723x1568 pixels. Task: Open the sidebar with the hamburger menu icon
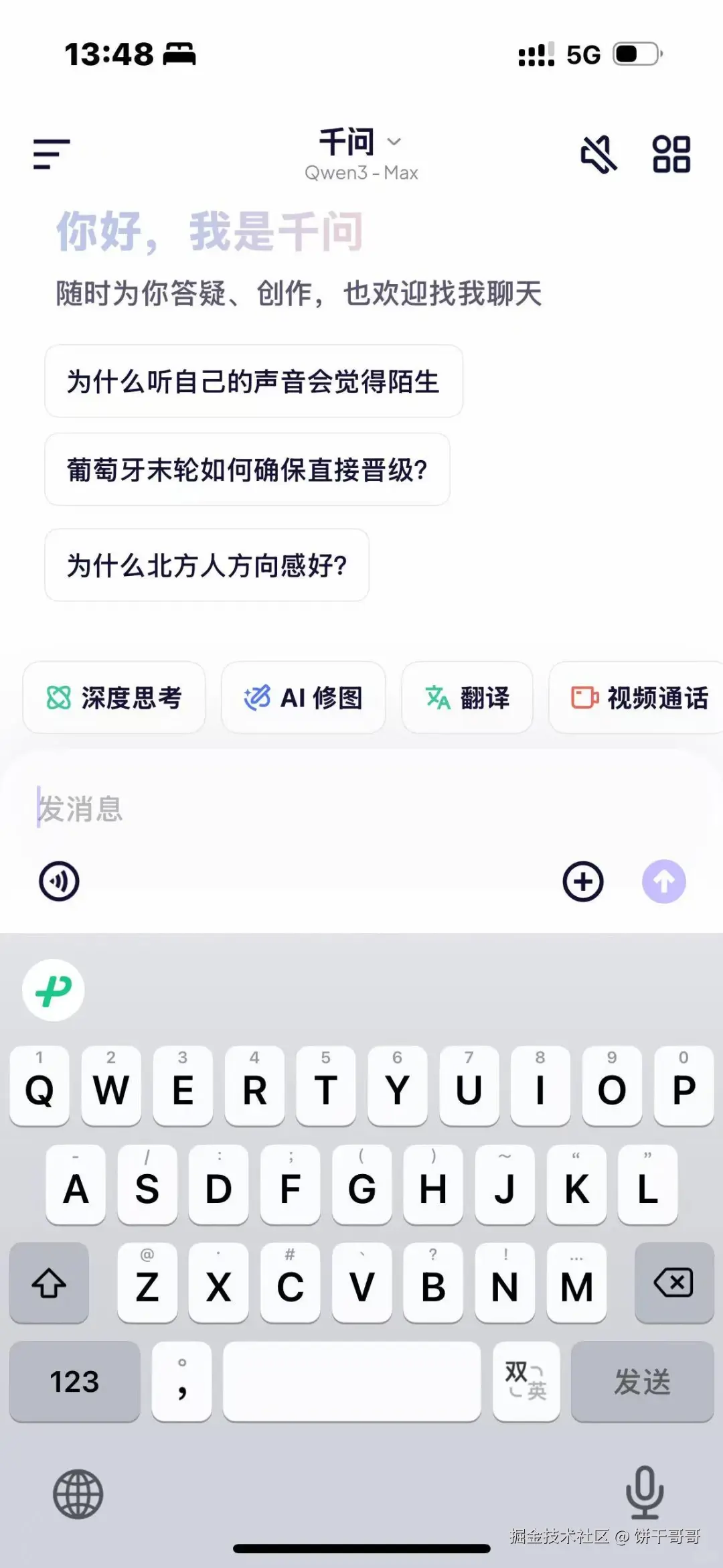click(52, 153)
